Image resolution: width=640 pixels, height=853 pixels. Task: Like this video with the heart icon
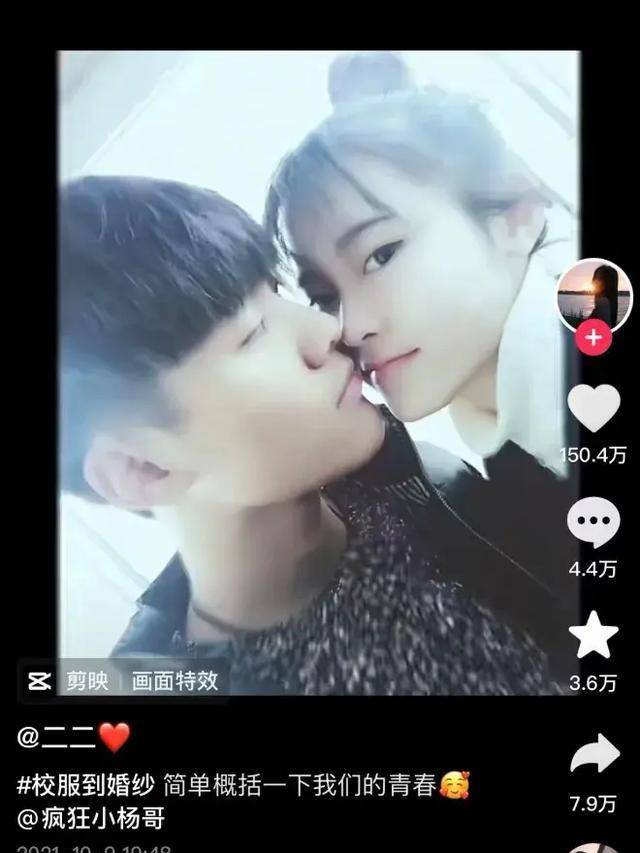click(x=594, y=408)
